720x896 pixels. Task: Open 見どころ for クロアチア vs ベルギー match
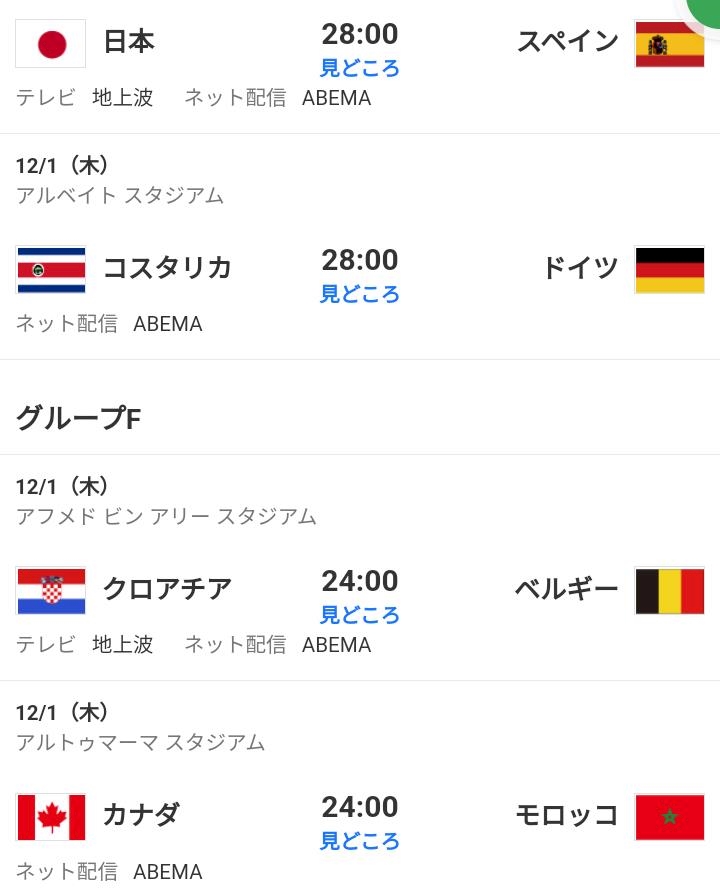tap(359, 615)
